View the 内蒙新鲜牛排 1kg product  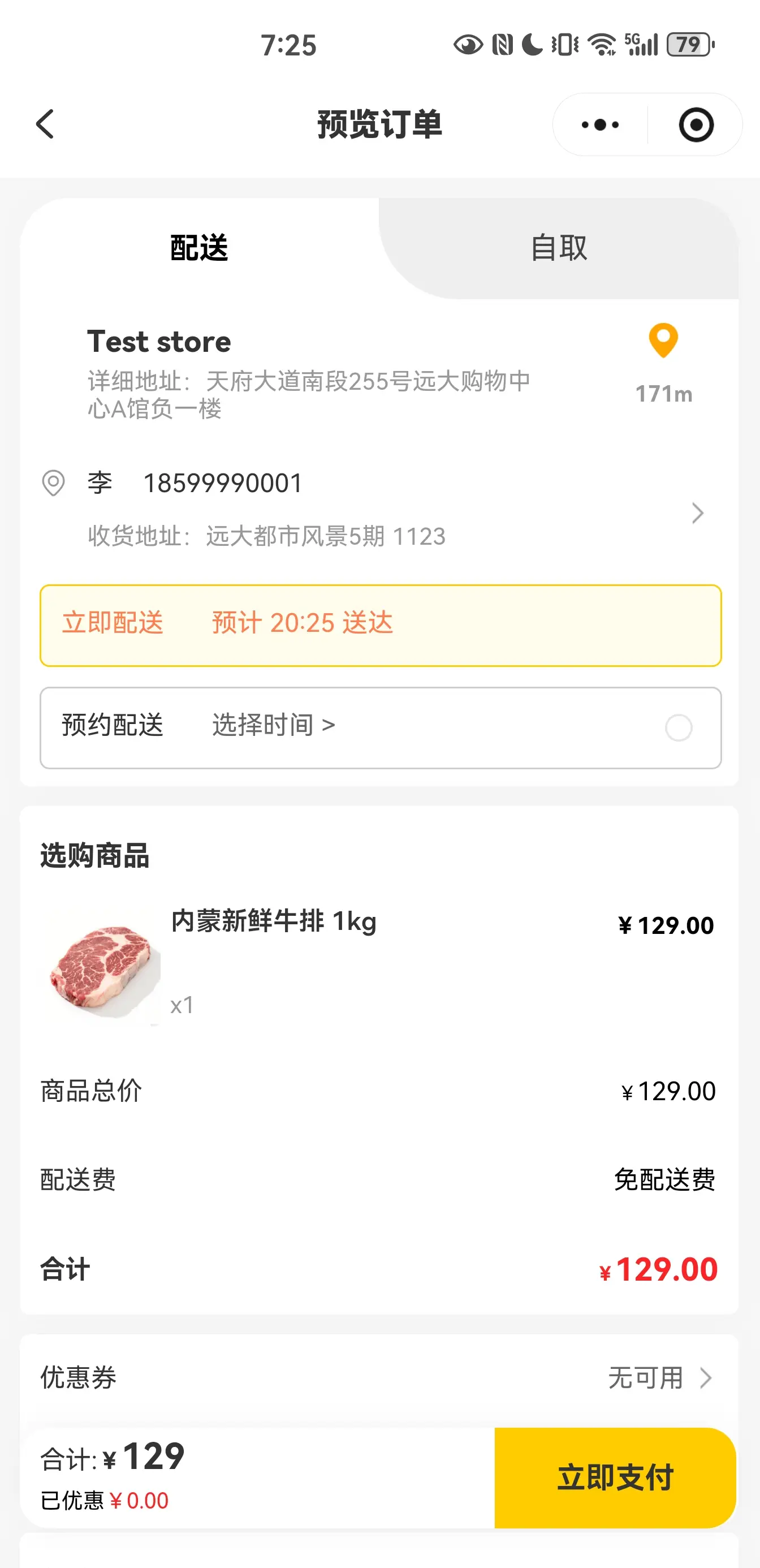click(273, 921)
